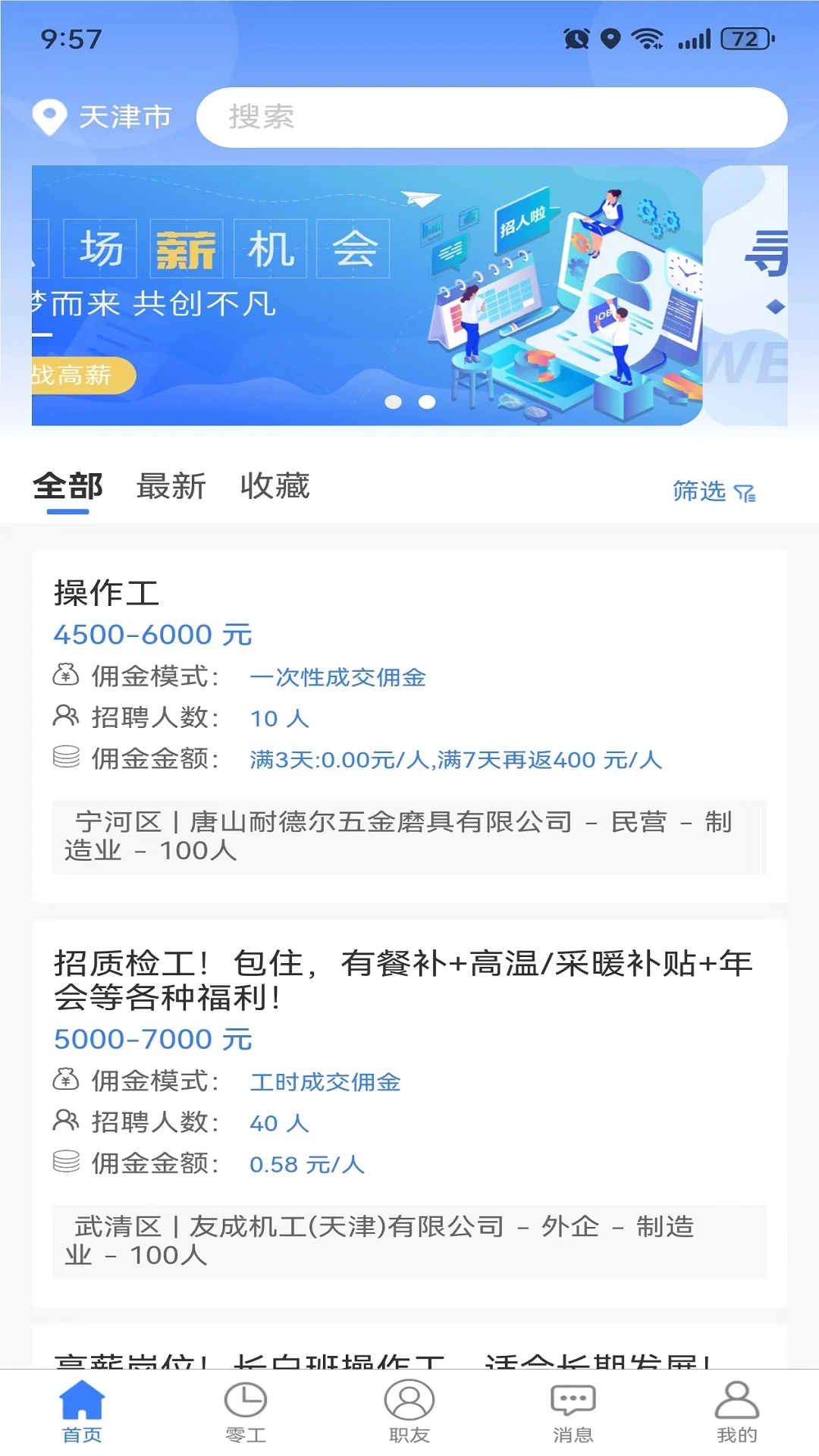Open the 我的 profile tab
The image size is (819, 1456).
pyautogui.click(x=736, y=1412)
